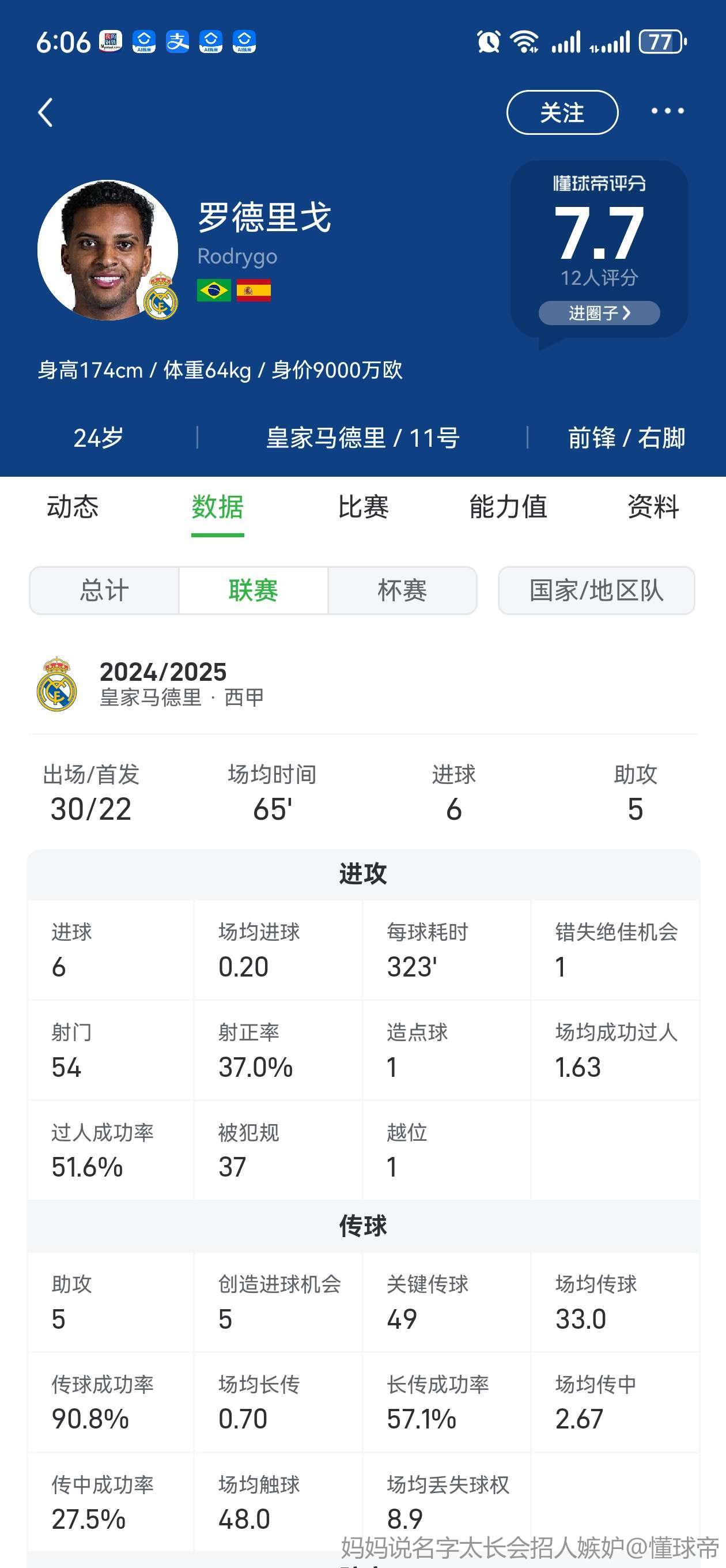Open the 皇家马德里 / 11号 team link
The width and height of the screenshot is (726, 1568).
pos(362,438)
